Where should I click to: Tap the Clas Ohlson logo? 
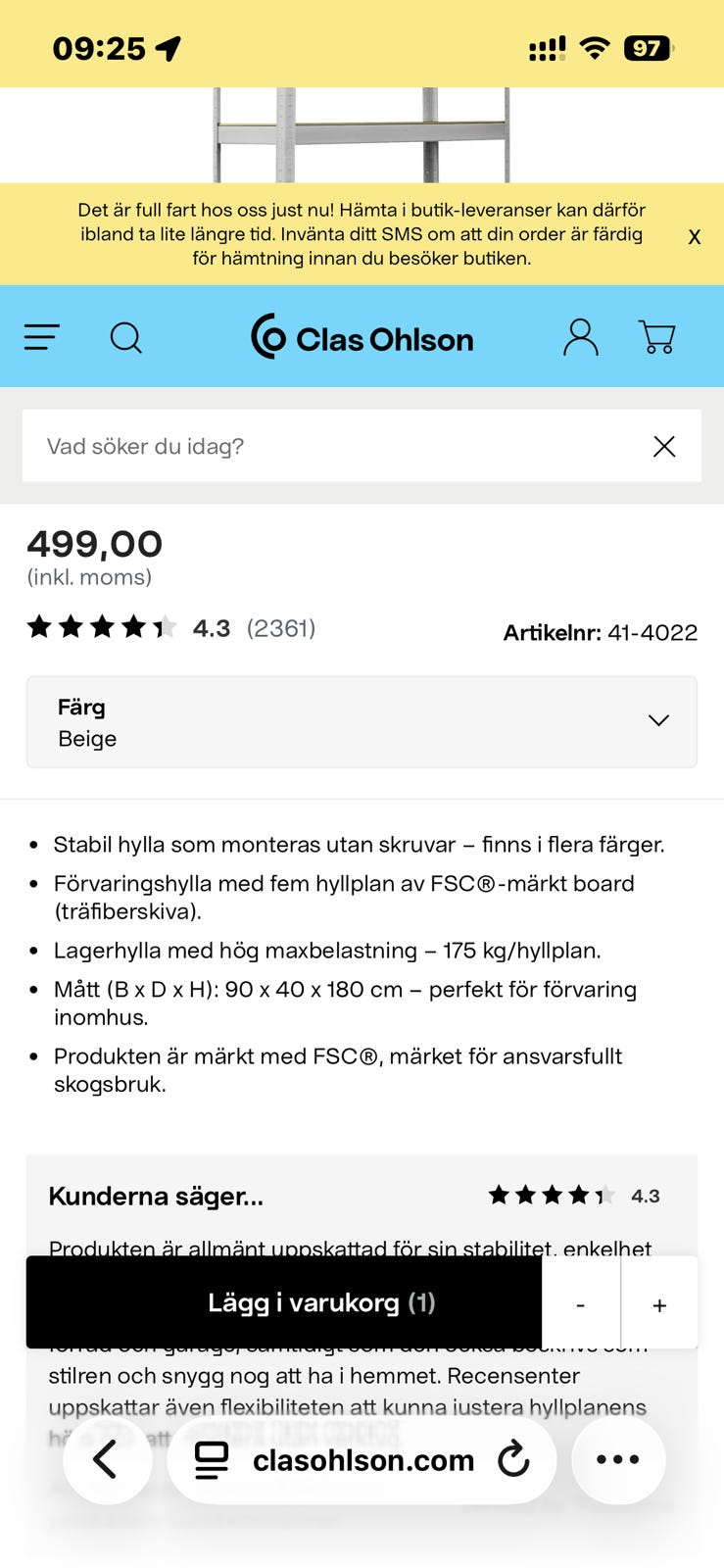pyautogui.click(x=362, y=337)
